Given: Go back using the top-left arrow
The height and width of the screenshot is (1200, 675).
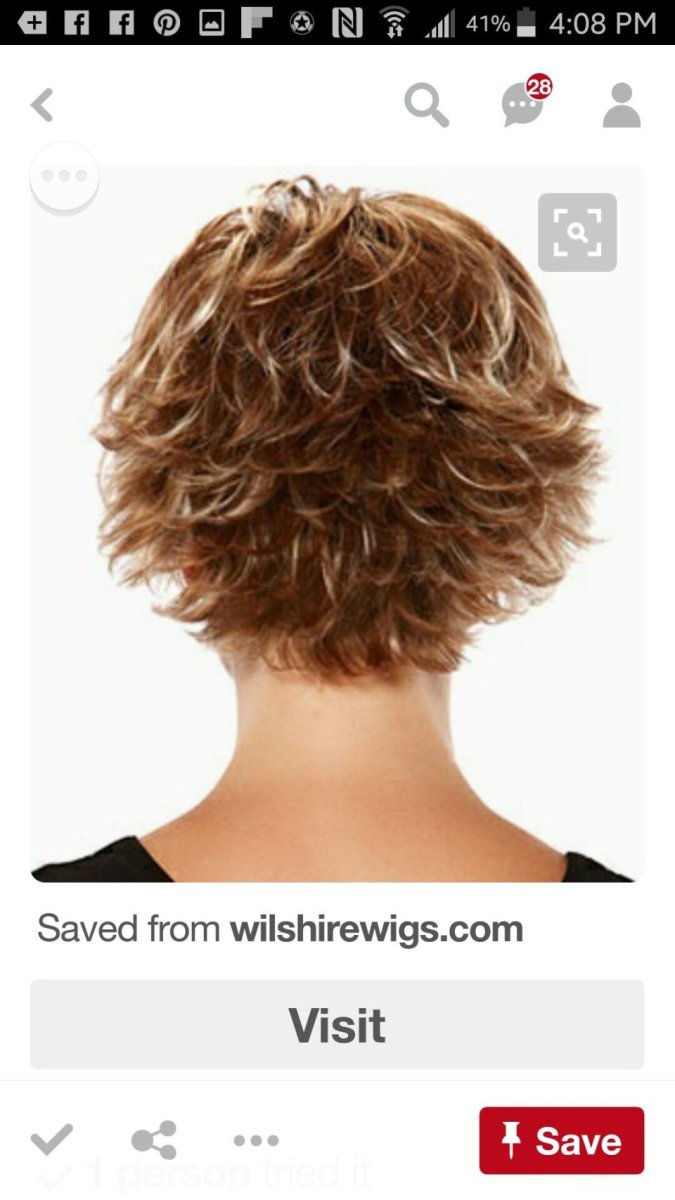Looking at the screenshot, I should coord(42,105).
